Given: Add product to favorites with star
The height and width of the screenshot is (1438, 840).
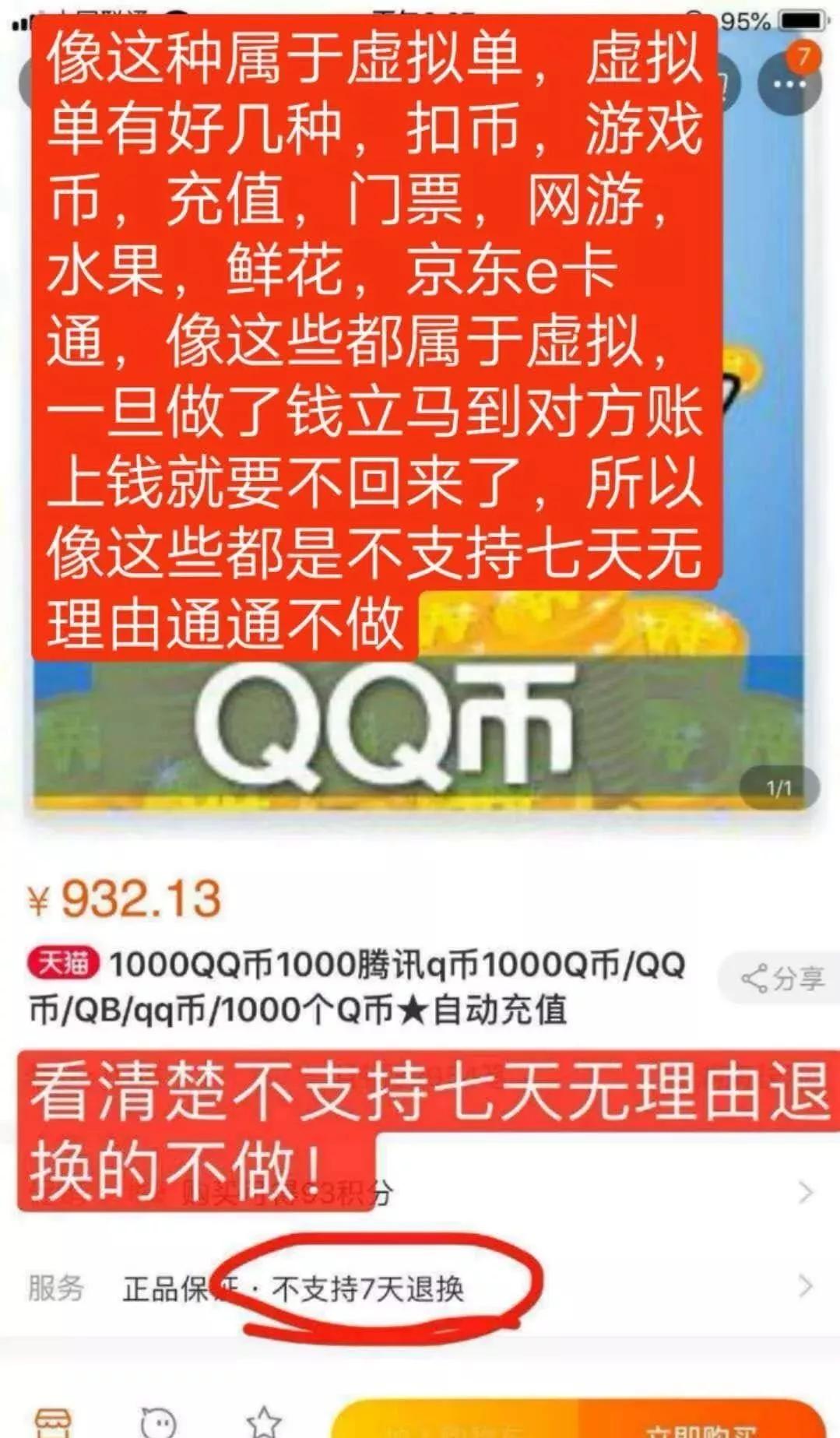Looking at the screenshot, I should 263,1422.
